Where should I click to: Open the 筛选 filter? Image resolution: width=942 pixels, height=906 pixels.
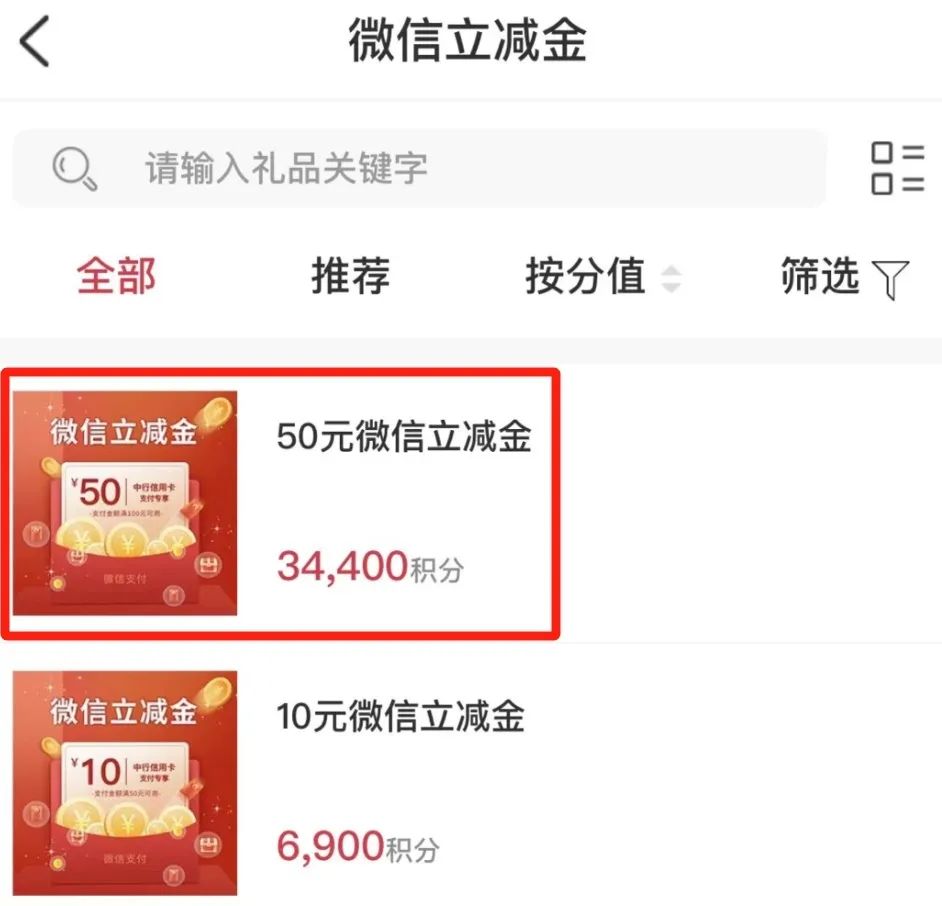[x=843, y=278]
